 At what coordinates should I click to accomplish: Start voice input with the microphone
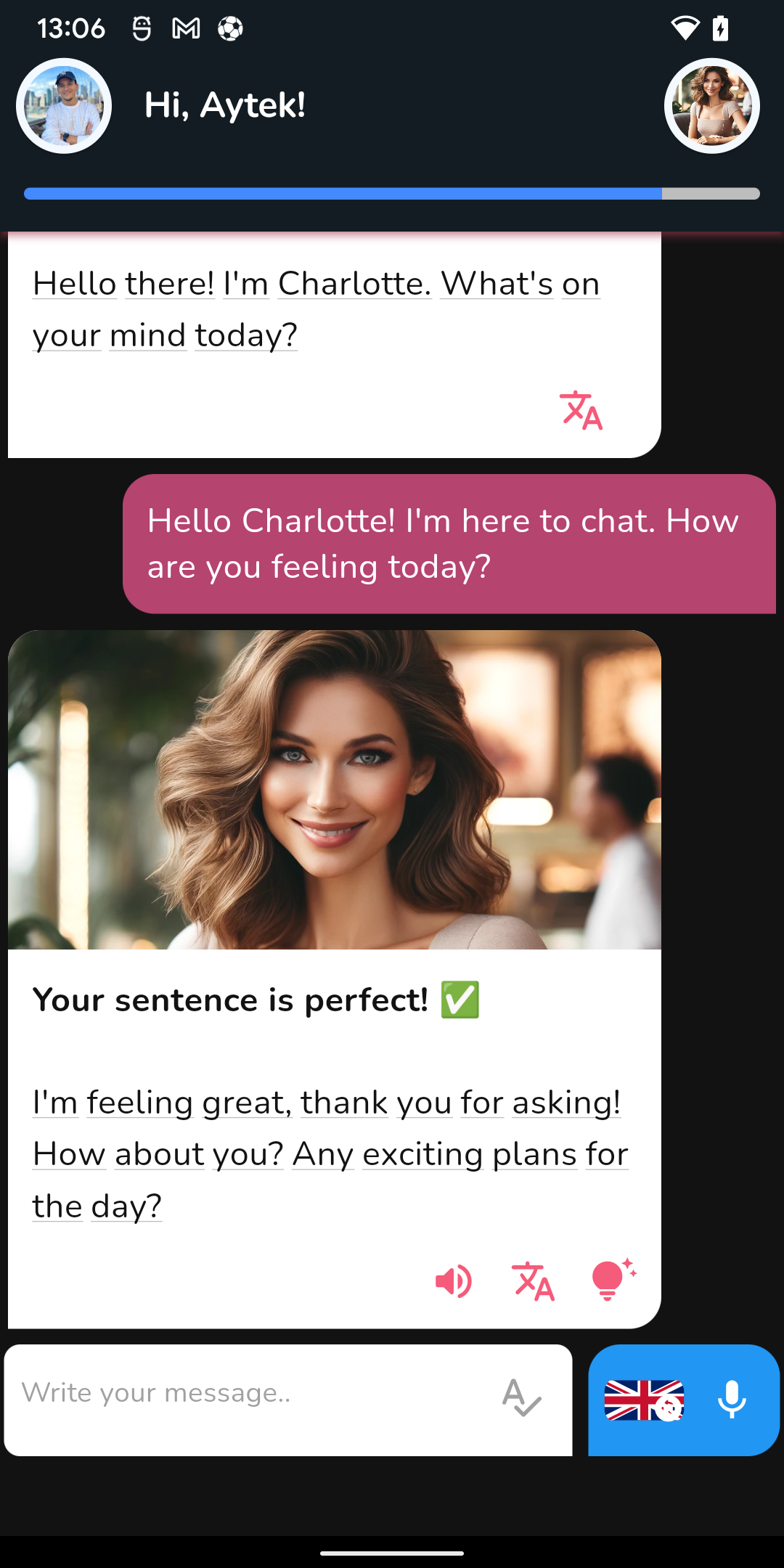pyautogui.click(x=732, y=1400)
